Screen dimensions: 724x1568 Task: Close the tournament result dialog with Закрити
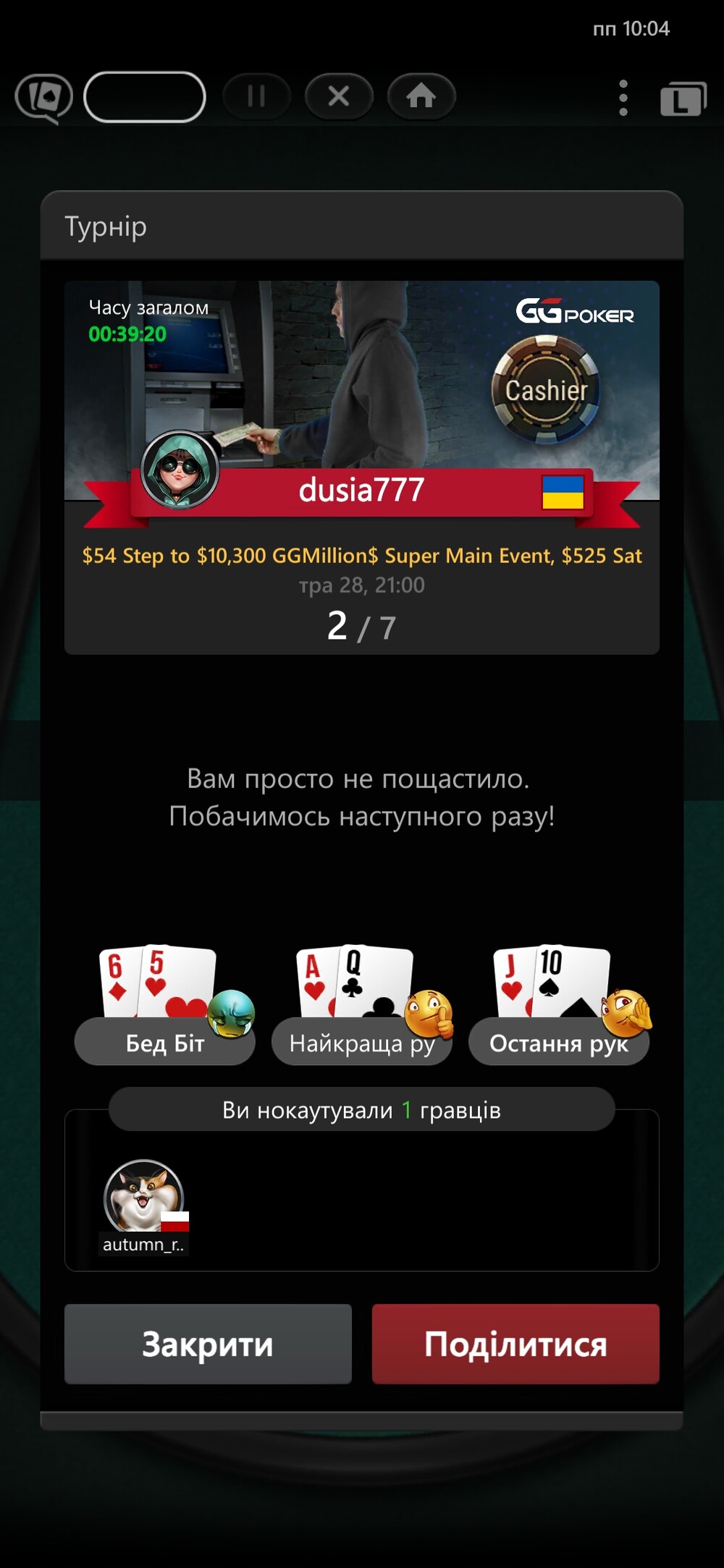tap(208, 1344)
